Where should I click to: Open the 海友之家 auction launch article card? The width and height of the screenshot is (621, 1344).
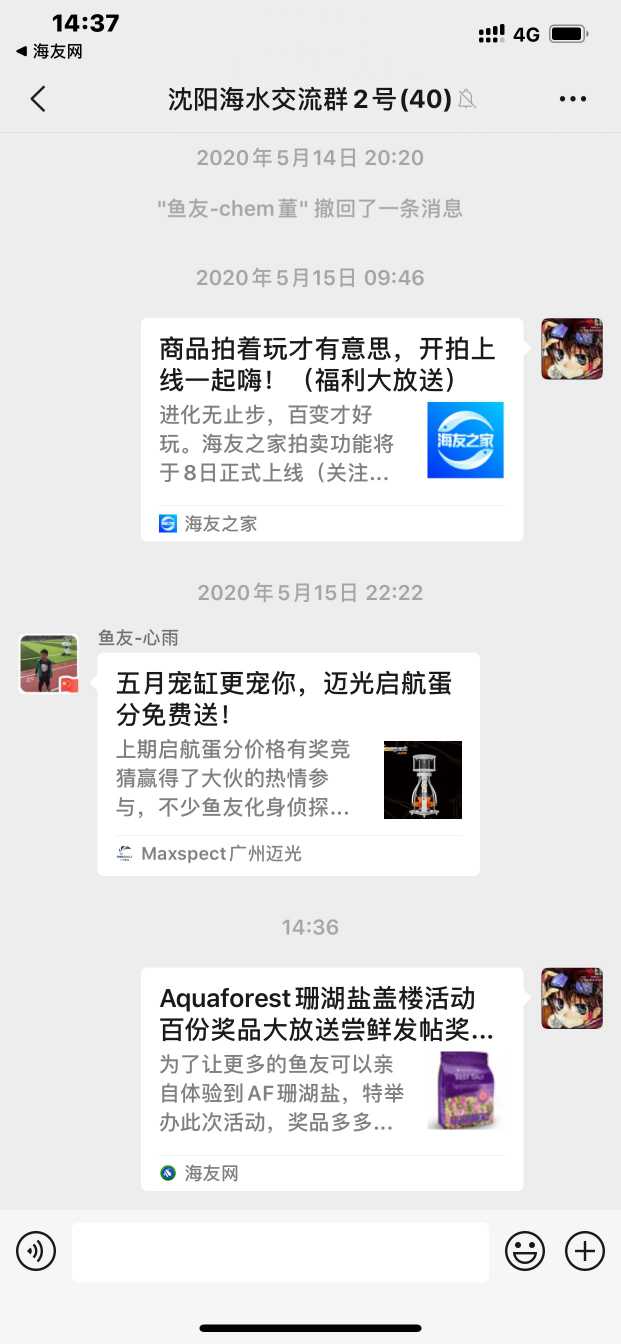[x=331, y=429]
